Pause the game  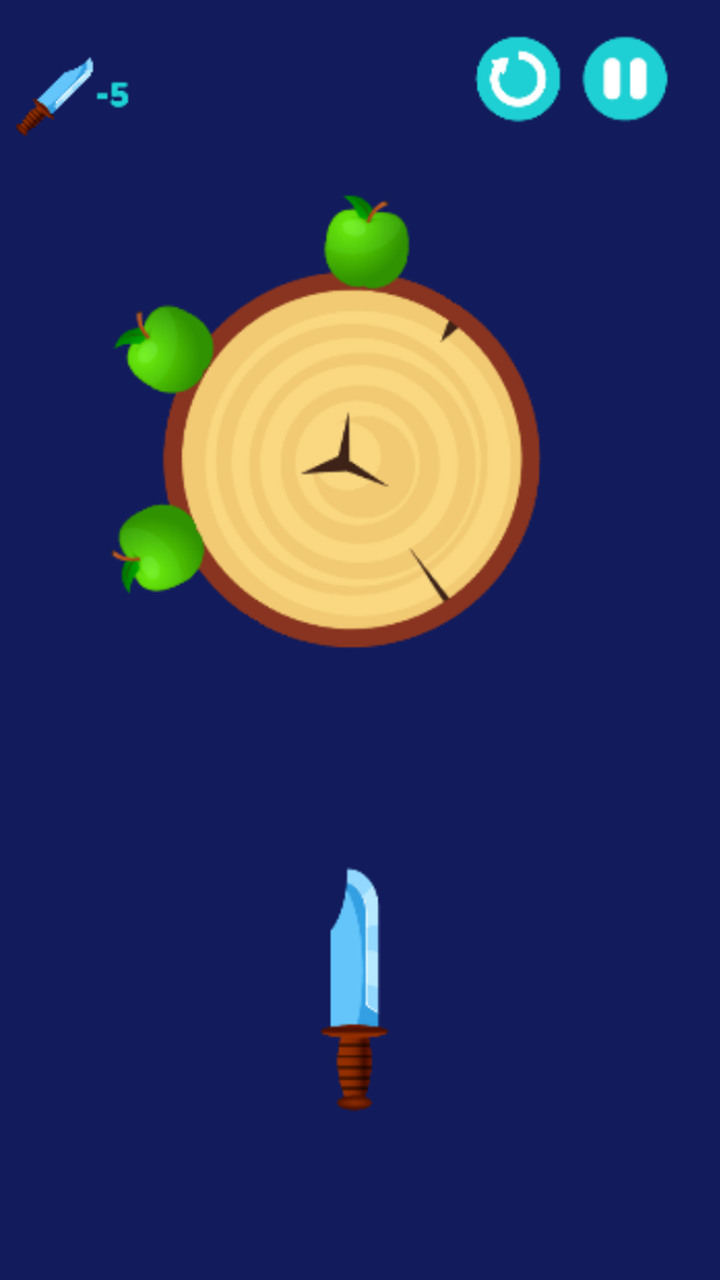click(625, 79)
